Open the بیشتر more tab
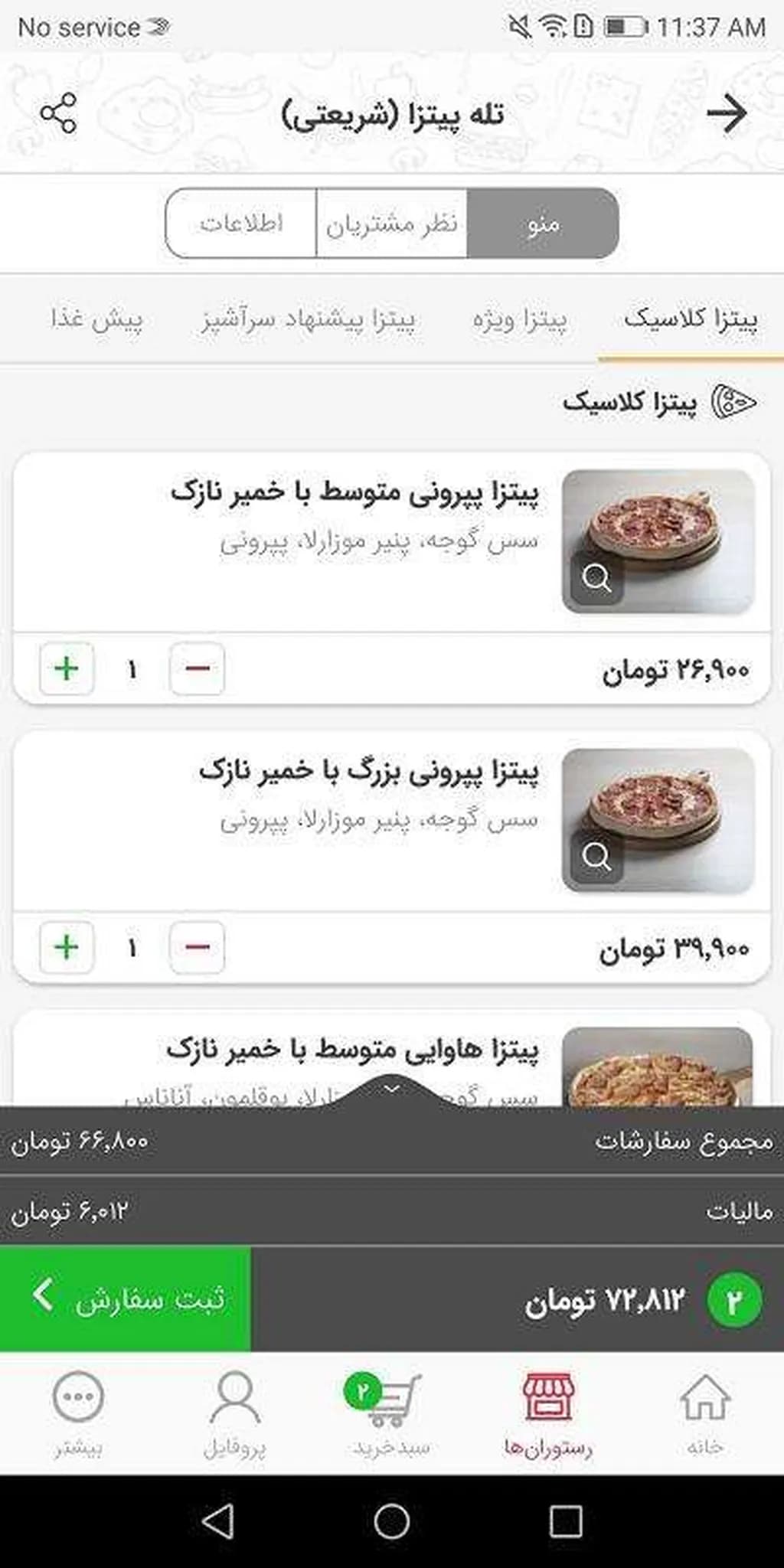 (x=78, y=1415)
